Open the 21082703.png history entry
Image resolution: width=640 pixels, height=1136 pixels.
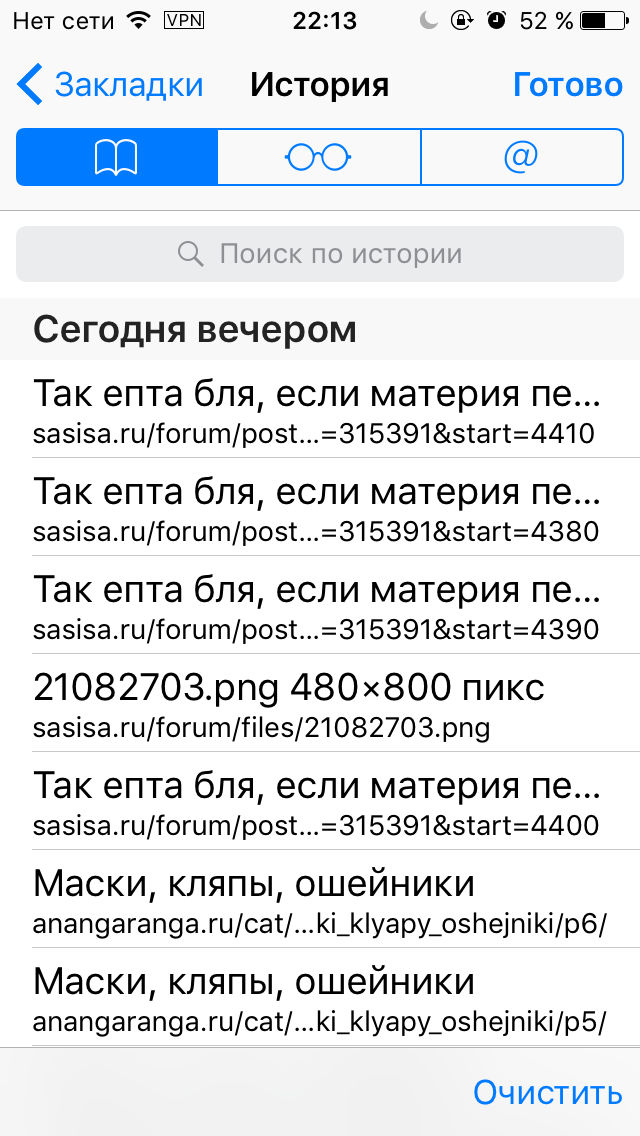318,705
